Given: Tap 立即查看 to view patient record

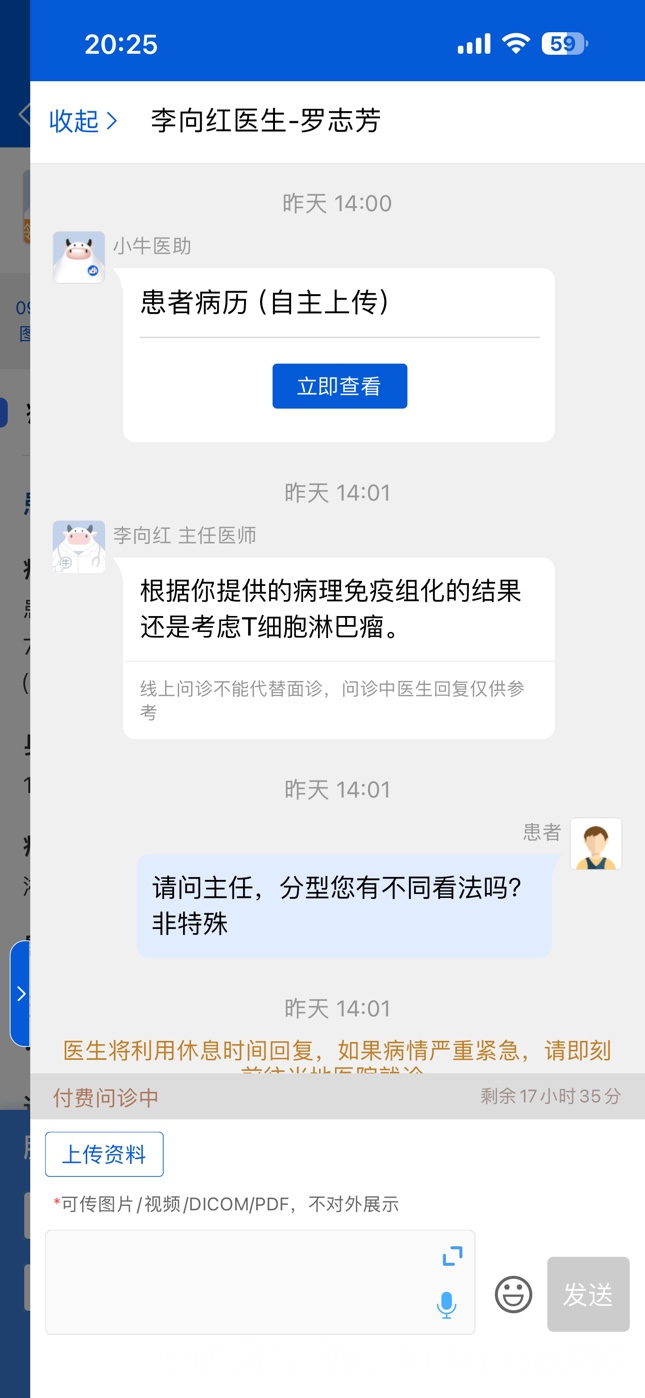Looking at the screenshot, I should point(339,386).
